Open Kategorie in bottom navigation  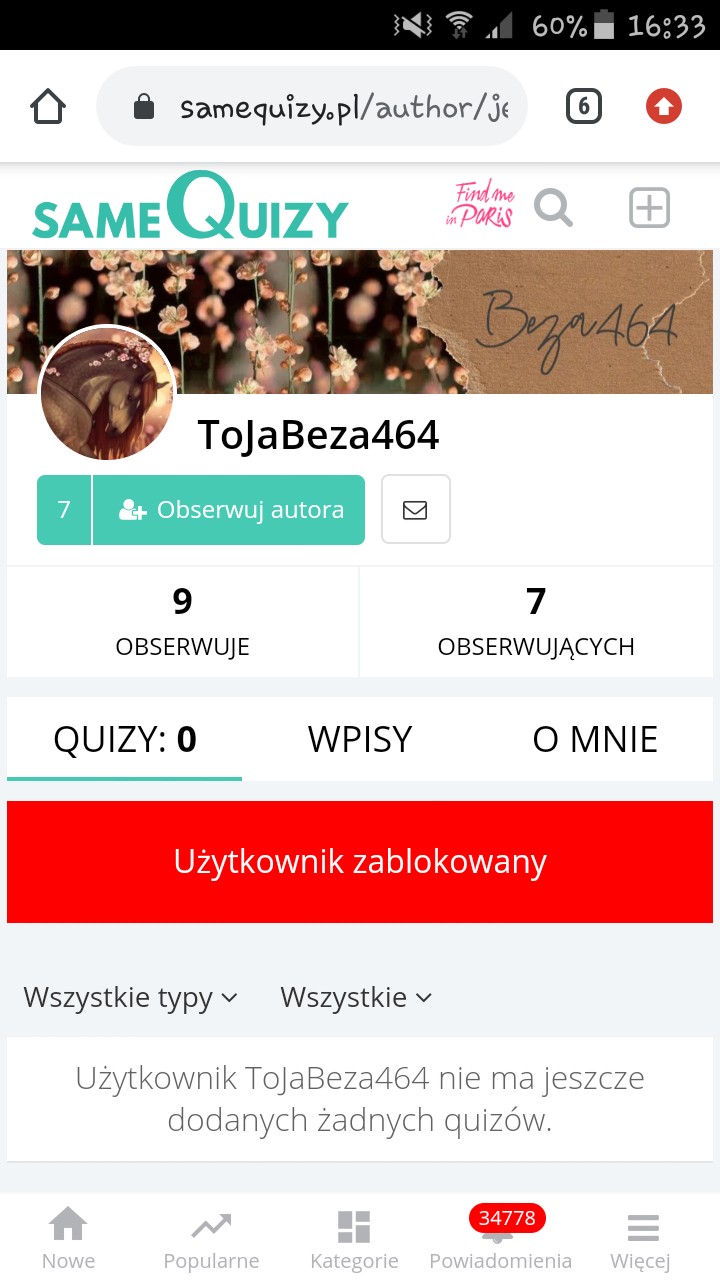pos(354,1238)
